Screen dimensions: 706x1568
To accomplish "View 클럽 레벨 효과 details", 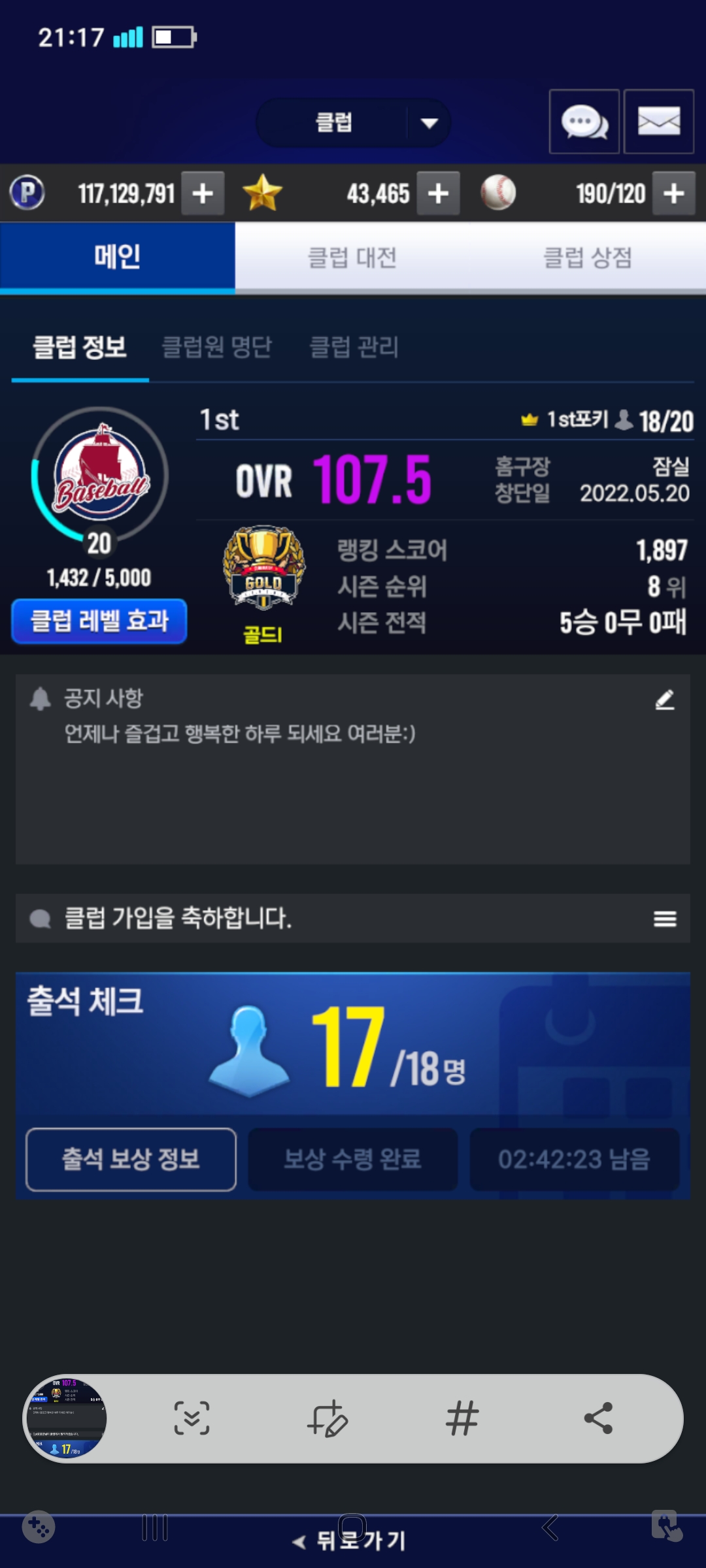I will click(99, 621).
